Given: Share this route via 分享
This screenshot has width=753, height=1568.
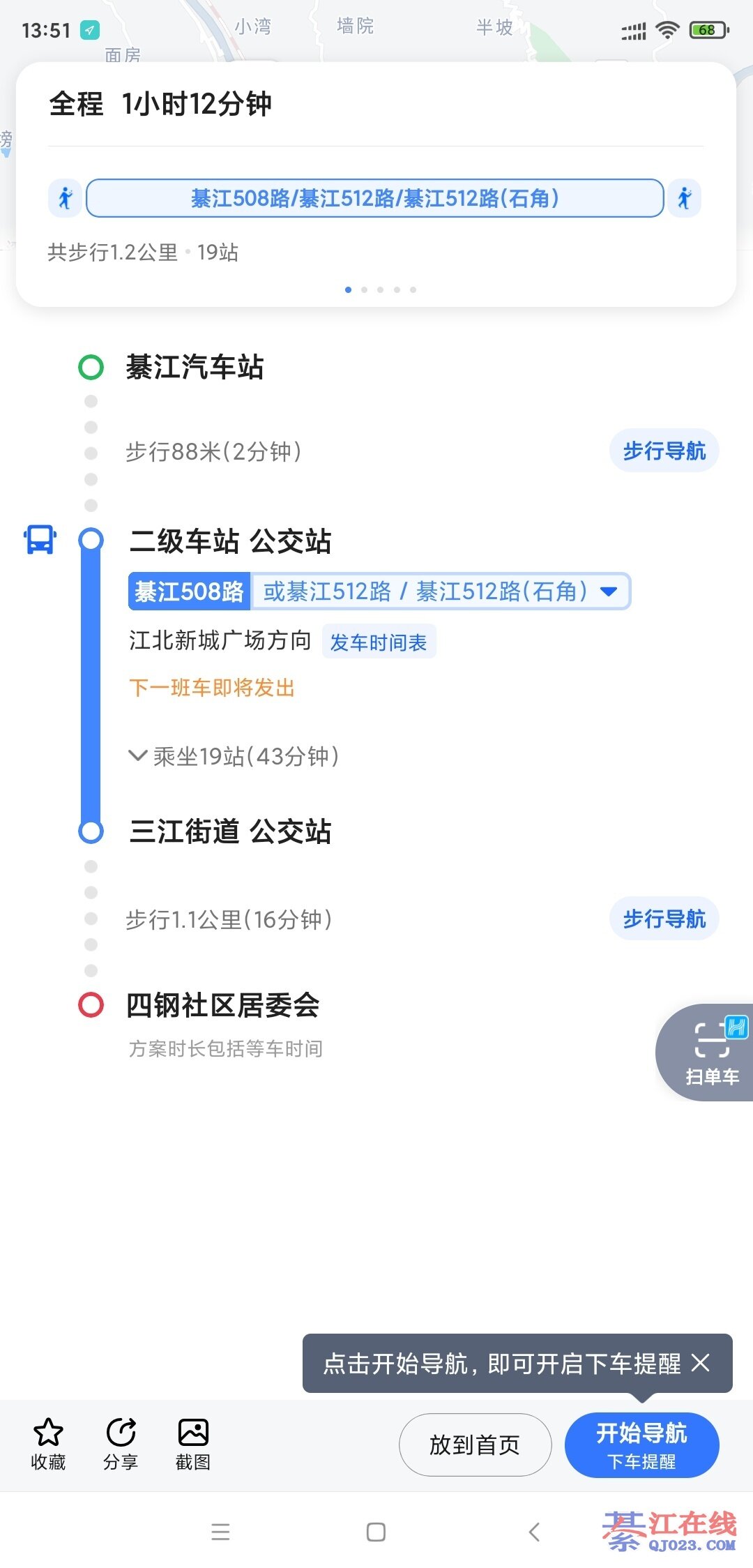Looking at the screenshot, I should click(x=121, y=1444).
